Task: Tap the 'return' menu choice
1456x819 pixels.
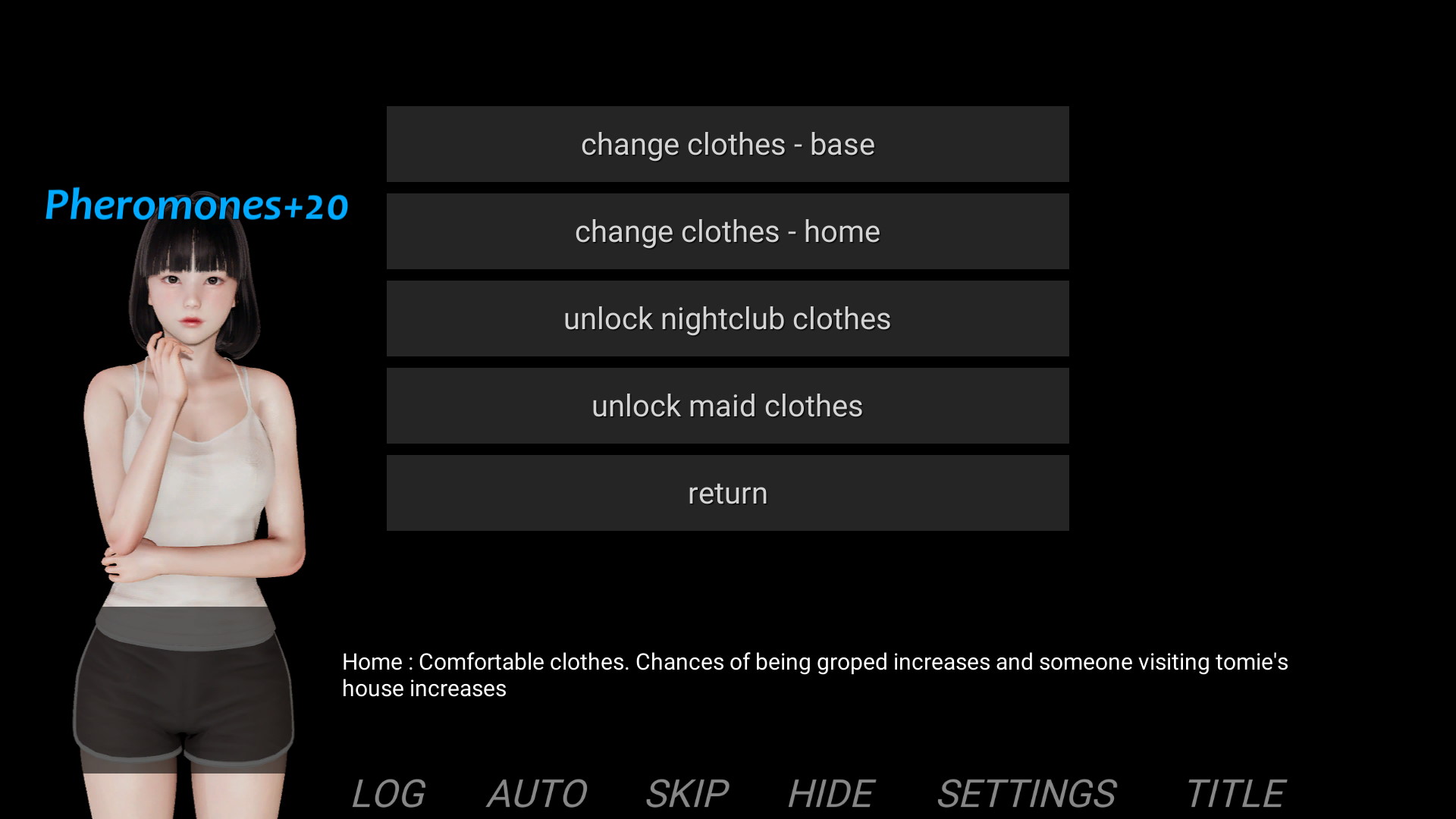Action: (727, 493)
